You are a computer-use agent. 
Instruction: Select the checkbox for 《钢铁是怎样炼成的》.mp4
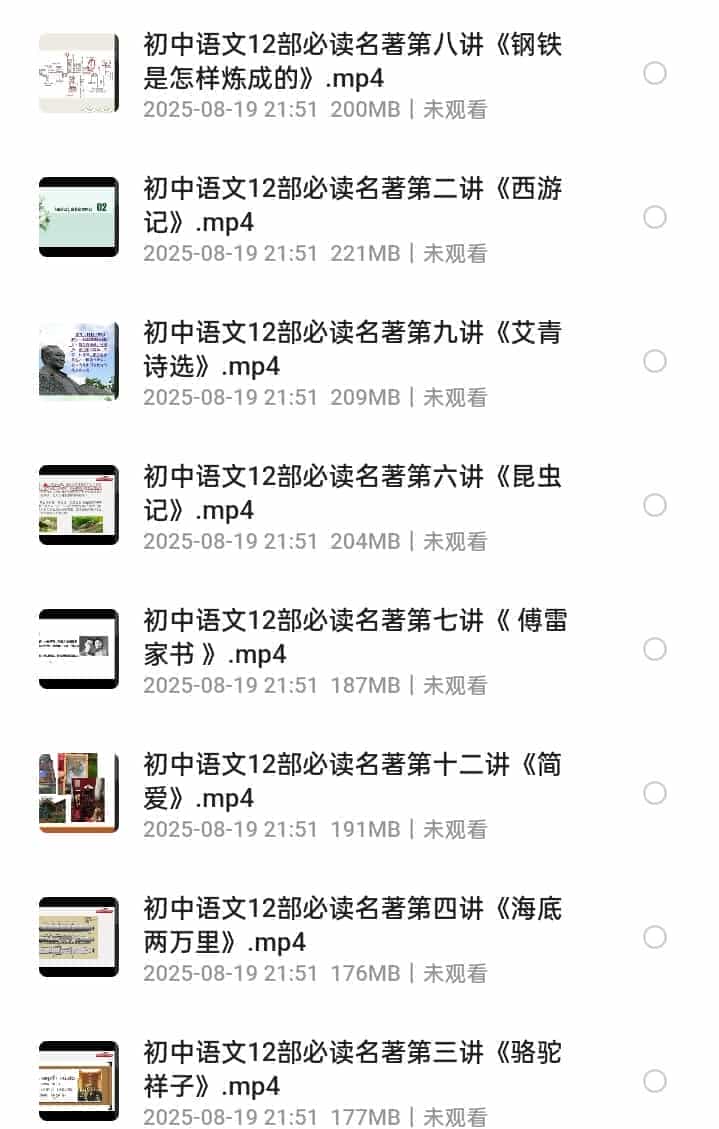coord(655,73)
